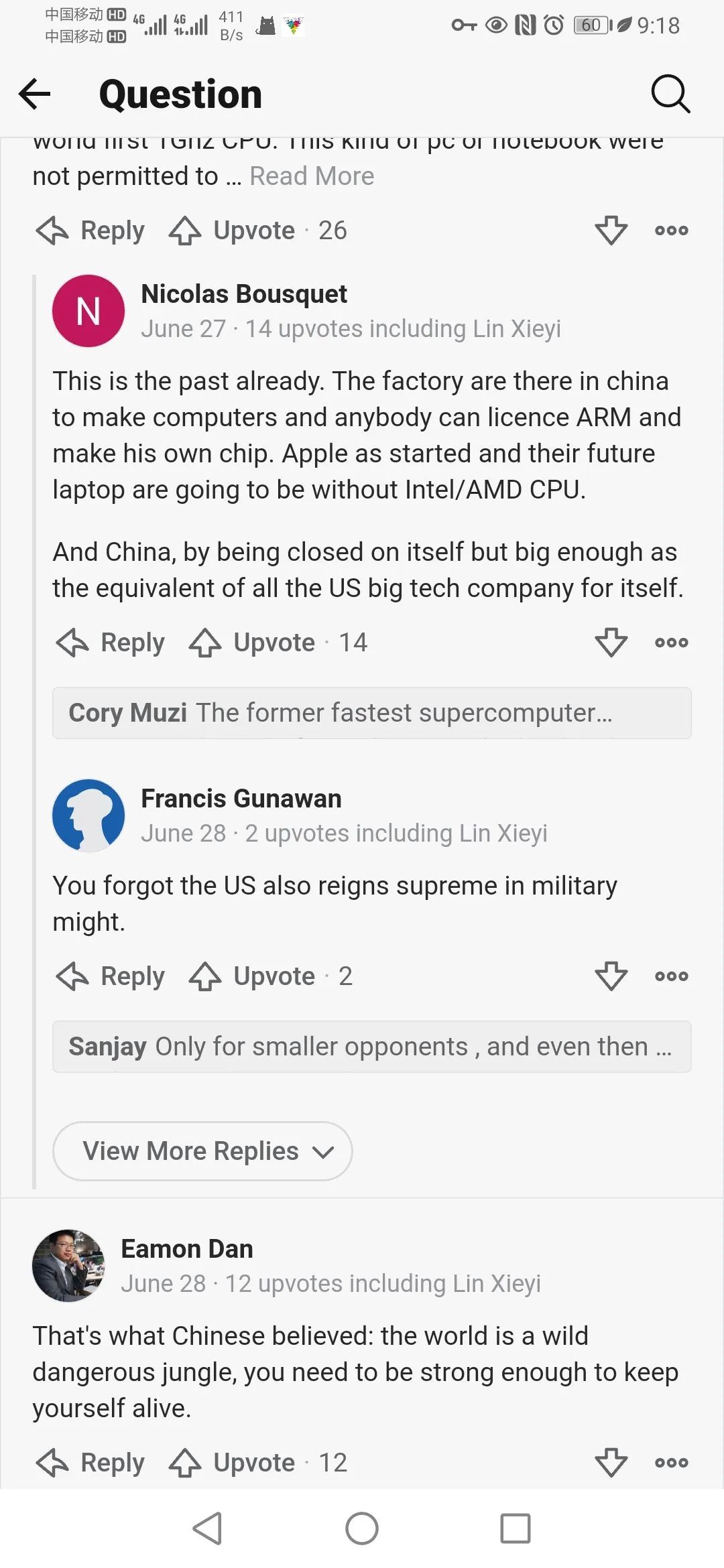Viewport: 724px width, 1568px height.
Task: Go back using the top arrow
Action: 35,94
